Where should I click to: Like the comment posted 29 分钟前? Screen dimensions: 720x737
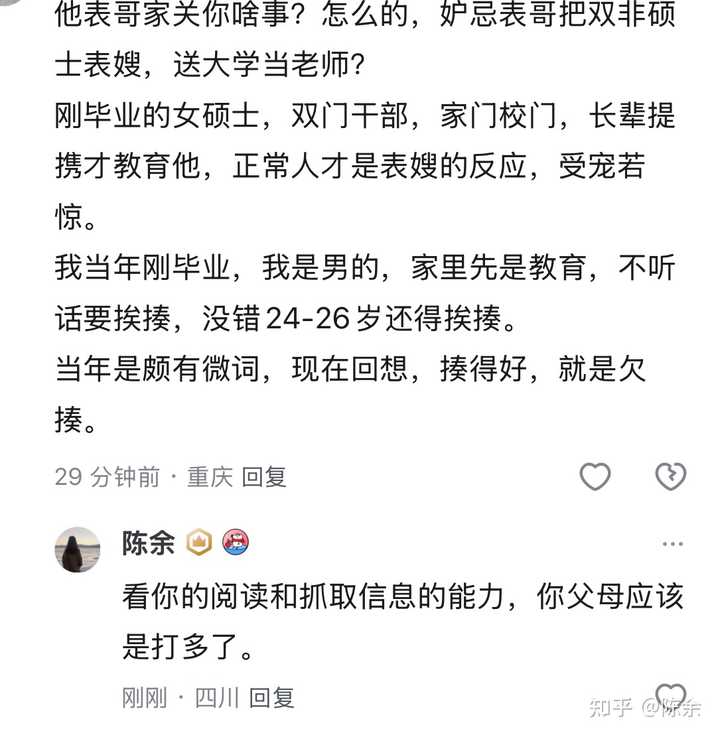[x=595, y=477]
